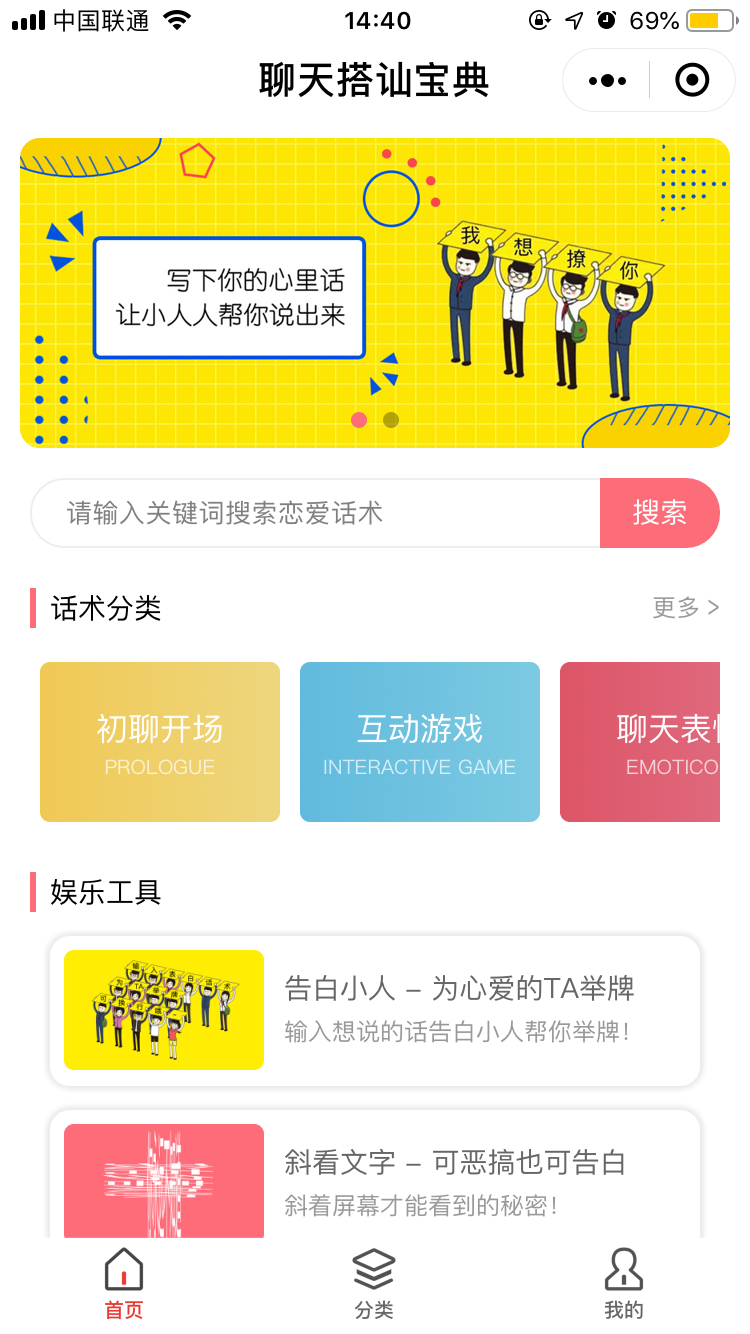The height and width of the screenshot is (1334, 750).
Task: Open the 我想撩你 yellow banner
Action: 375,293
